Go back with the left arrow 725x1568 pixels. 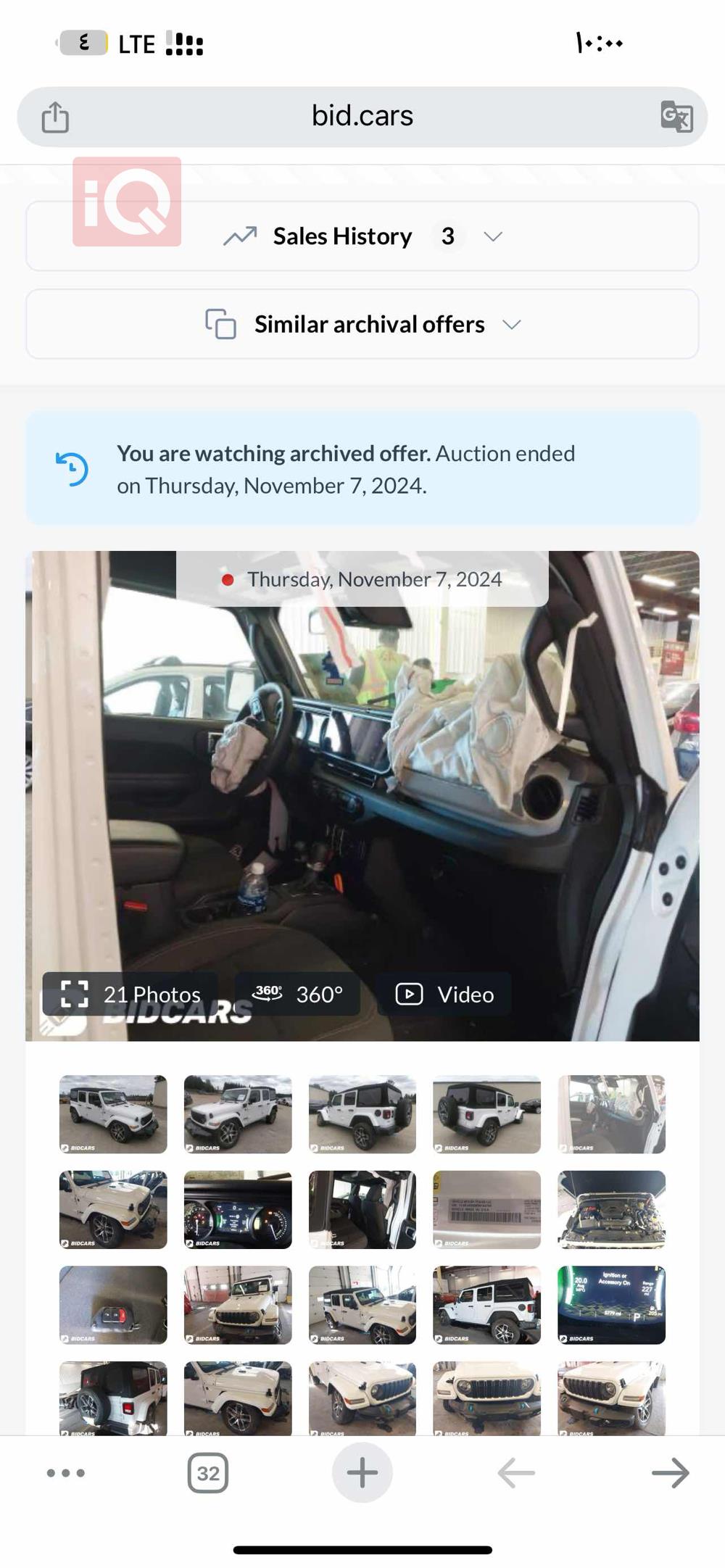(x=516, y=1473)
